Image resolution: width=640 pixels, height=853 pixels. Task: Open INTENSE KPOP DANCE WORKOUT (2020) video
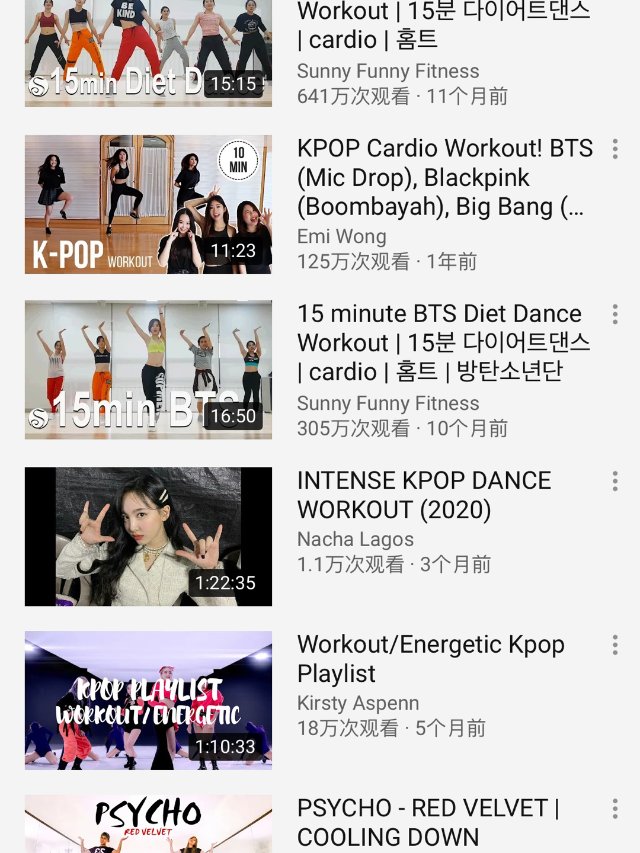coord(148,536)
